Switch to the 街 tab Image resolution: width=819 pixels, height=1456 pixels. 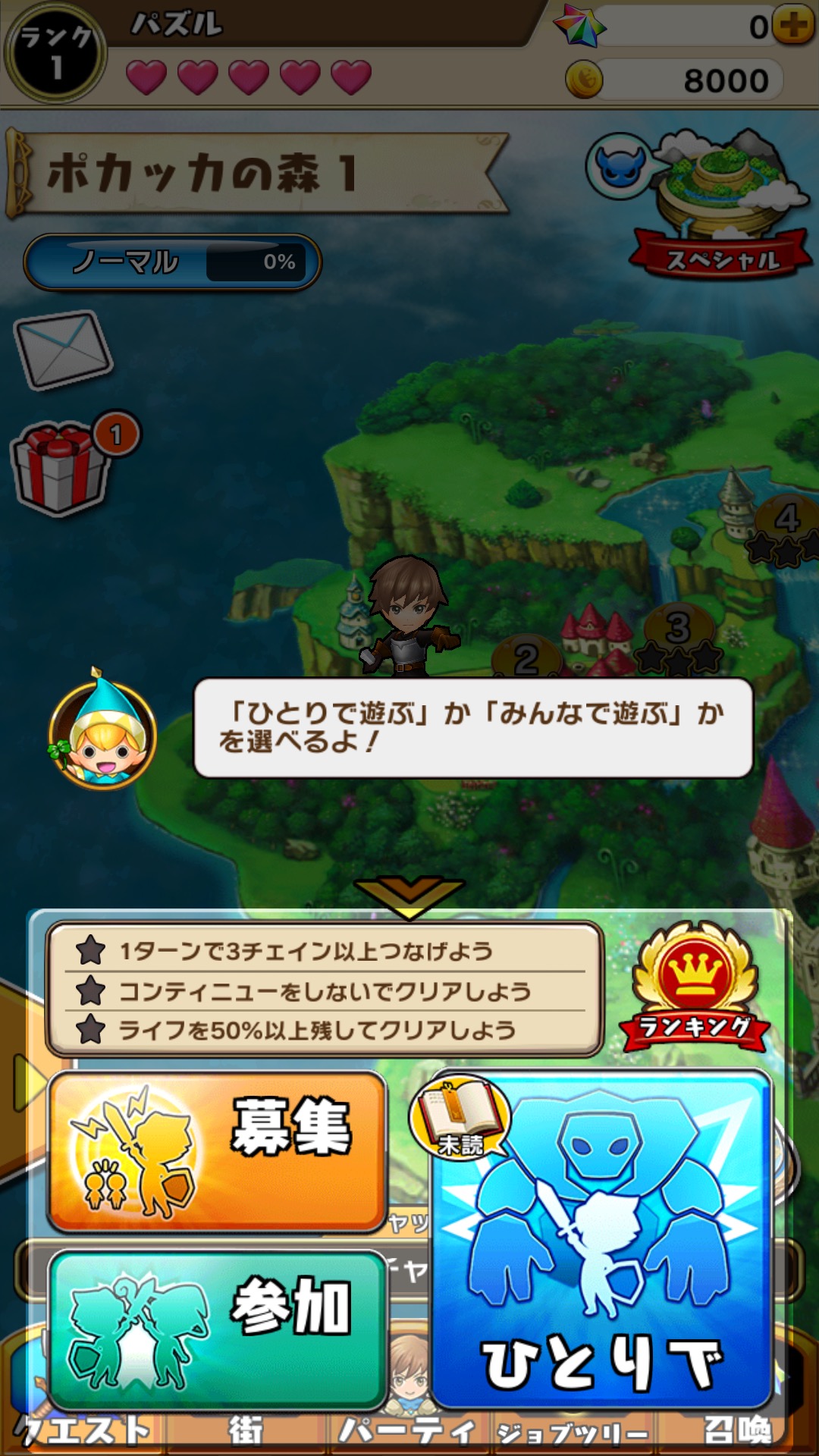pyautogui.click(x=246, y=1430)
